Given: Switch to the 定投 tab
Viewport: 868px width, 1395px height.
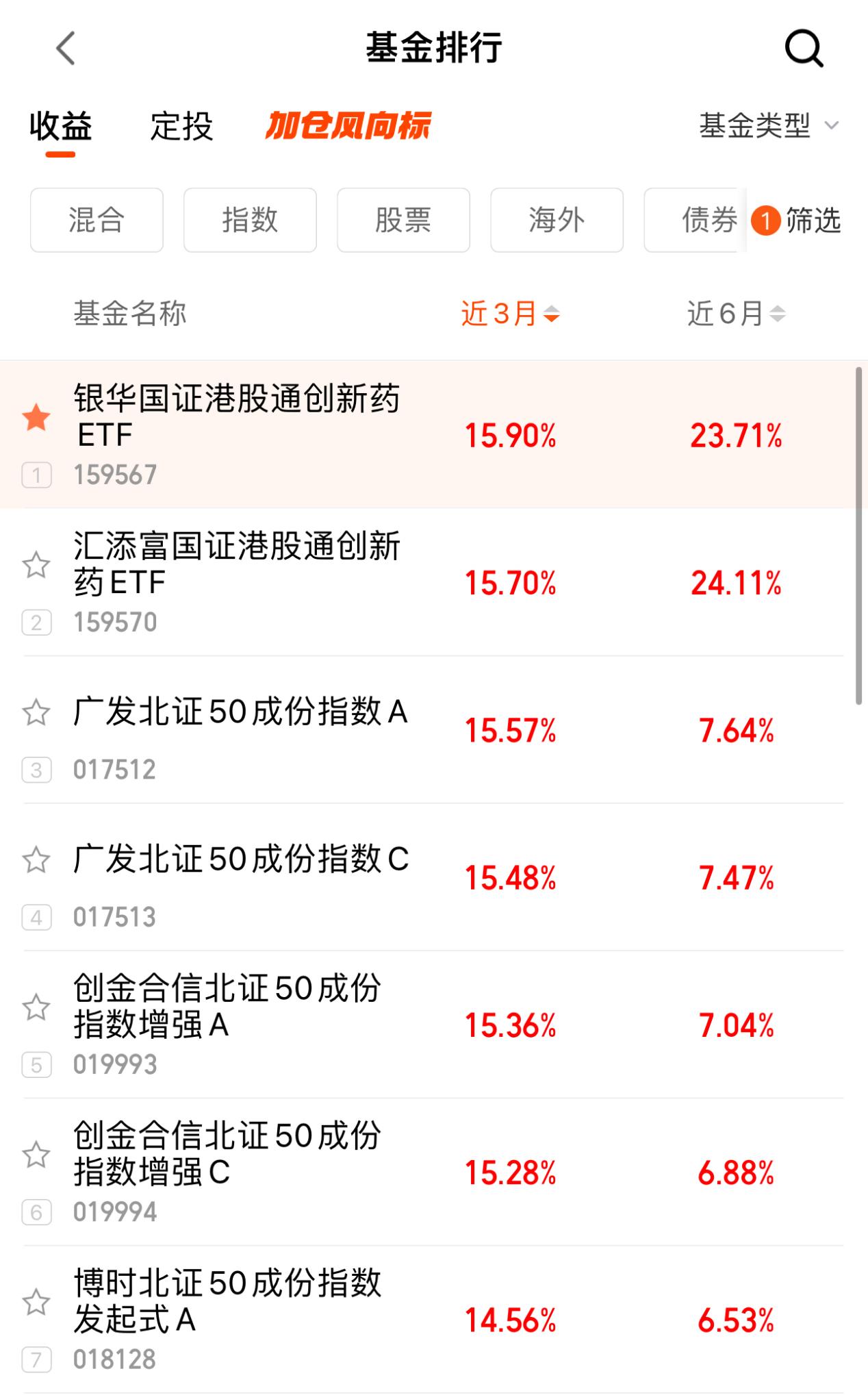Looking at the screenshot, I should coord(181,127).
